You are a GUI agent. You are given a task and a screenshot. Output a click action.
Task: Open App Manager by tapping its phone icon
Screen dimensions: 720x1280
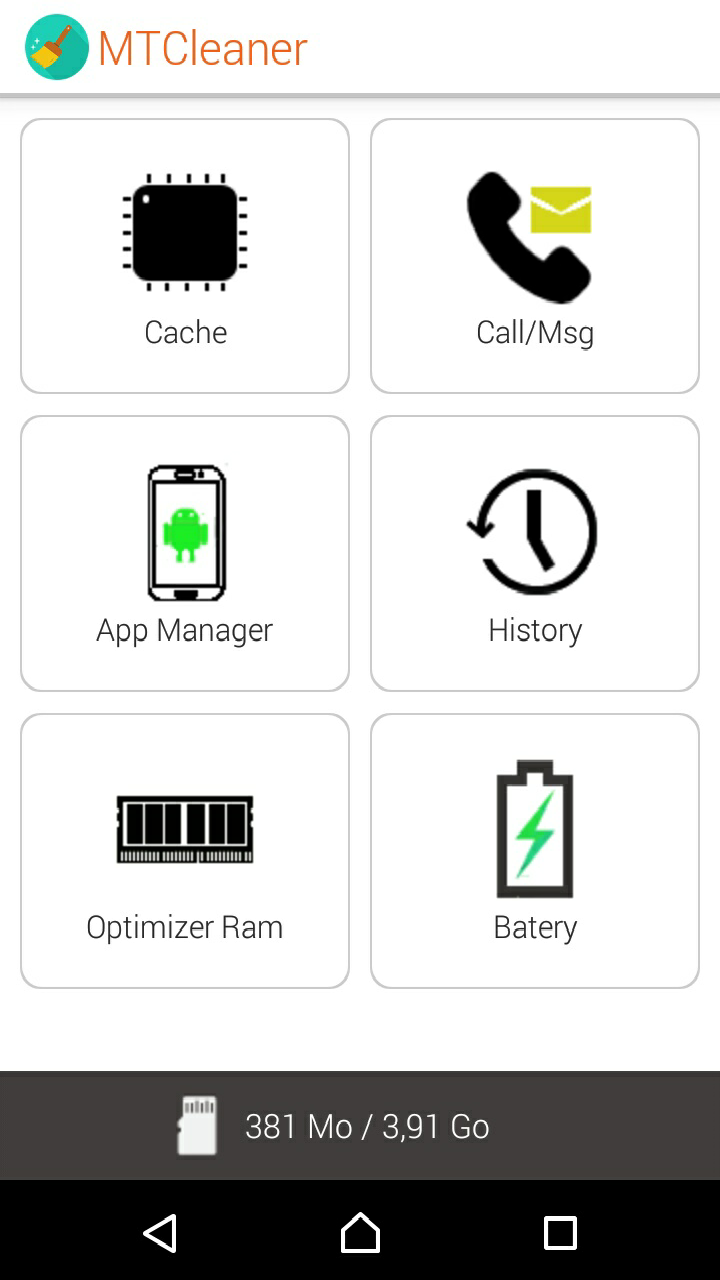click(x=184, y=530)
